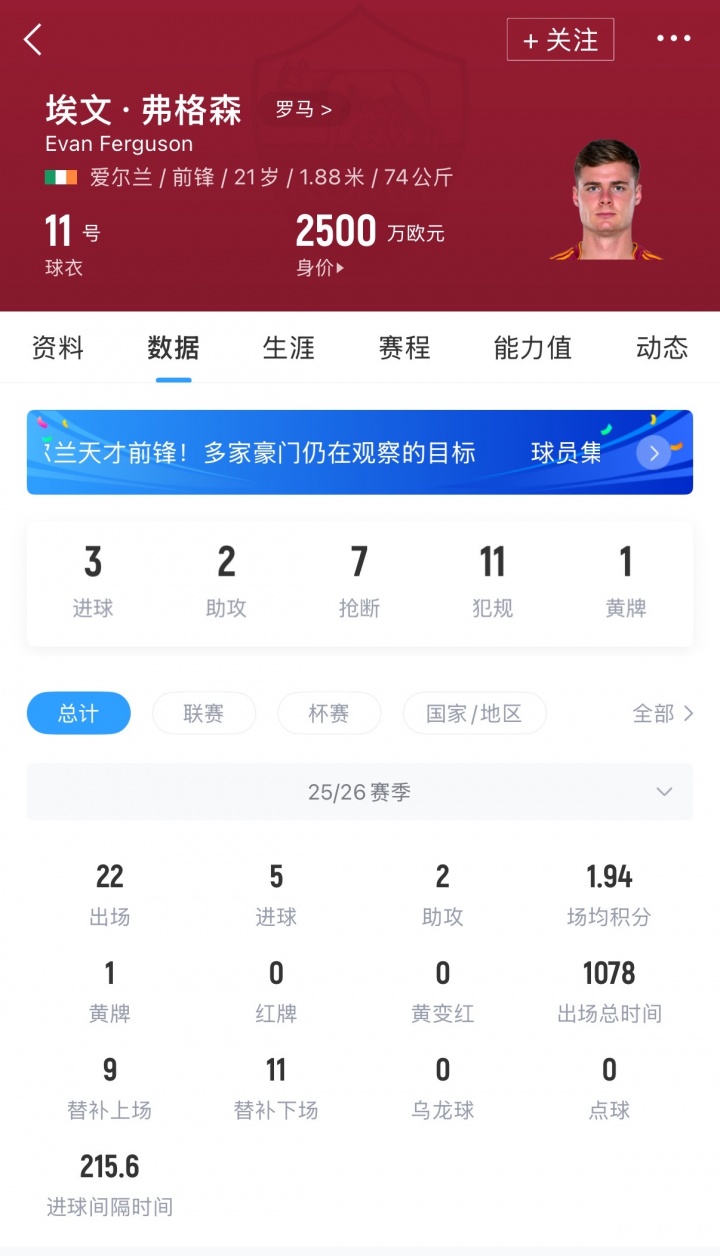Expand the 25/26赛季 season dropdown
The width and height of the screenshot is (720, 1256).
pyautogui.click(x=360, y=792)
